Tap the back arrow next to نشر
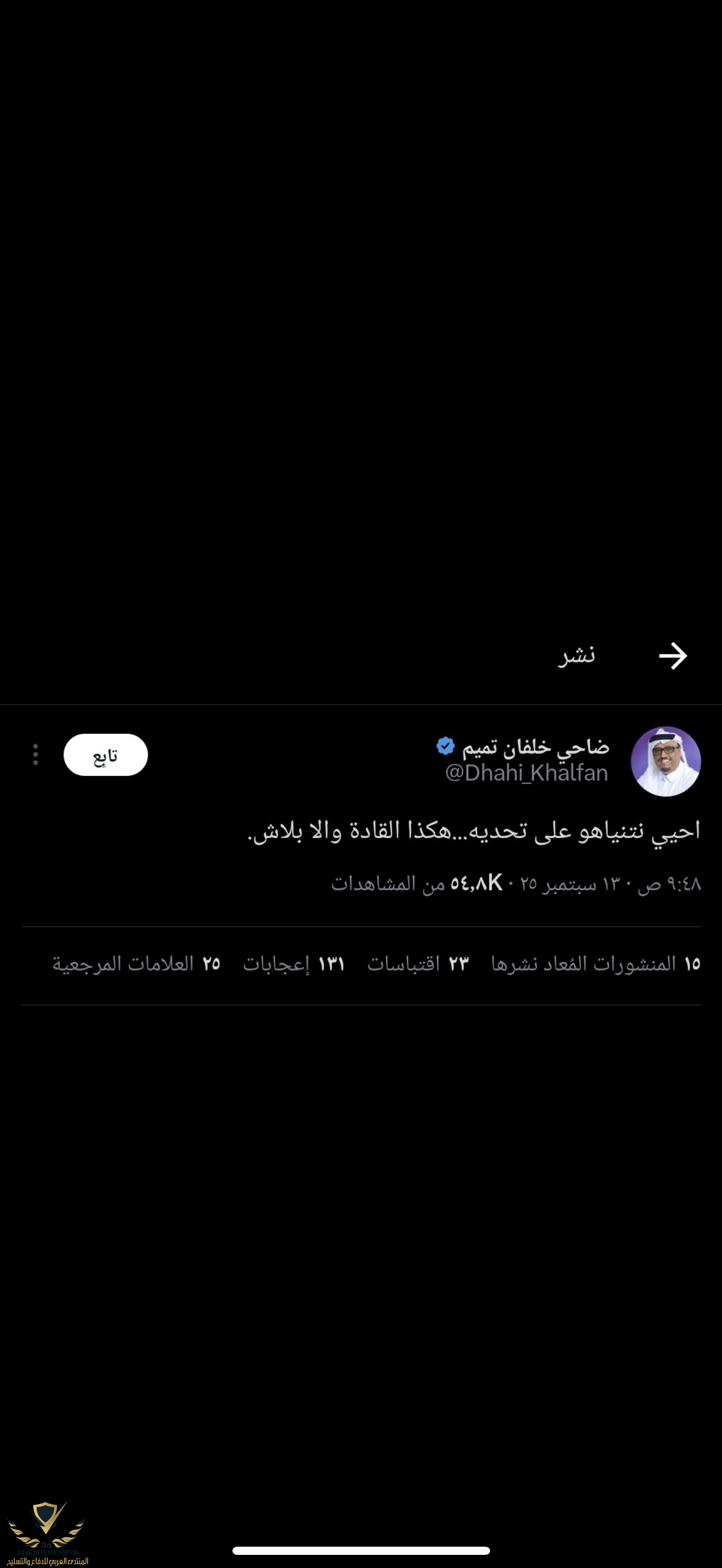This screenshot has height=1568, width=722. [x=673, y=656]
